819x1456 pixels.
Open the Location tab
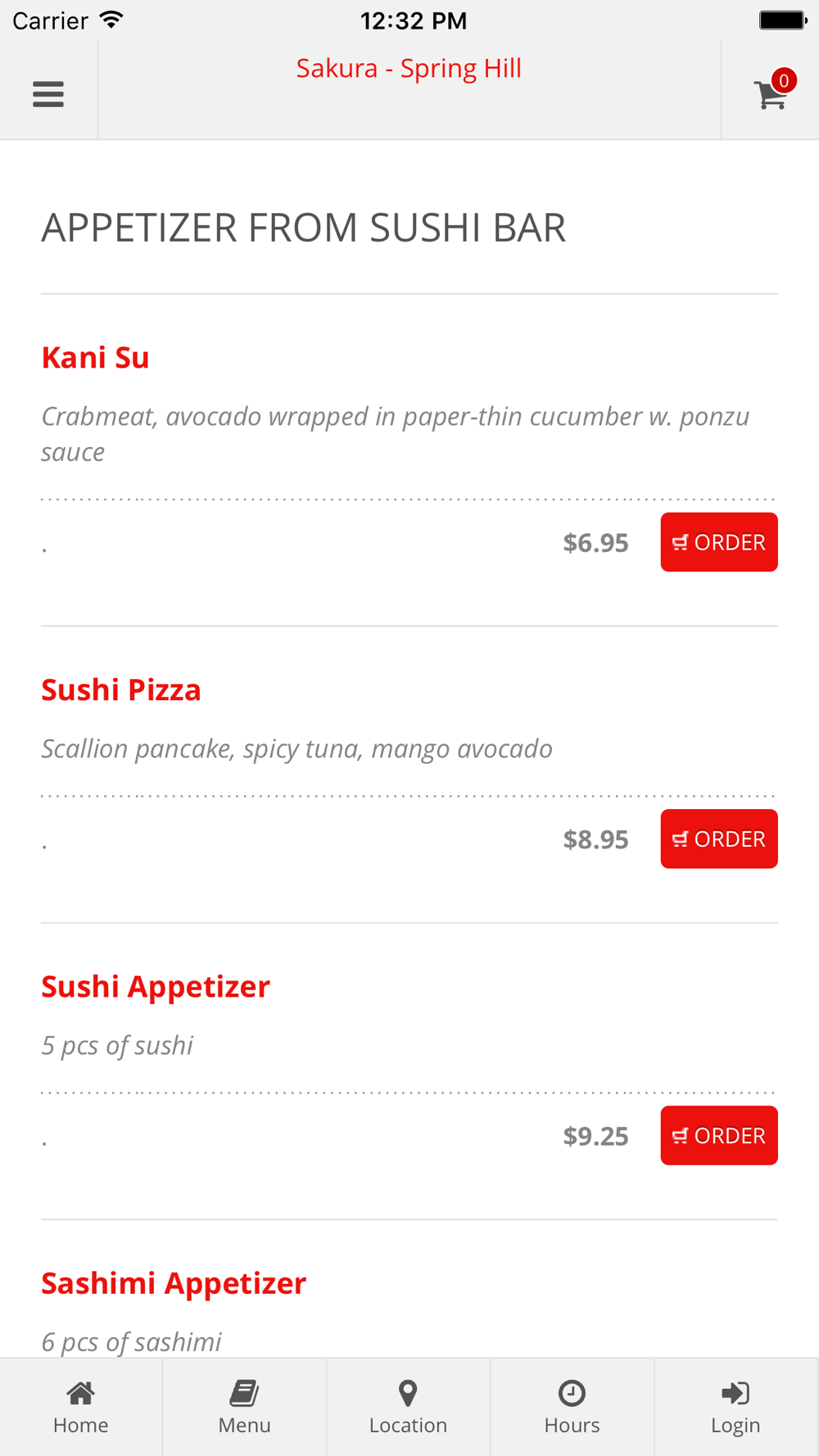click(x=408, y=1406)
